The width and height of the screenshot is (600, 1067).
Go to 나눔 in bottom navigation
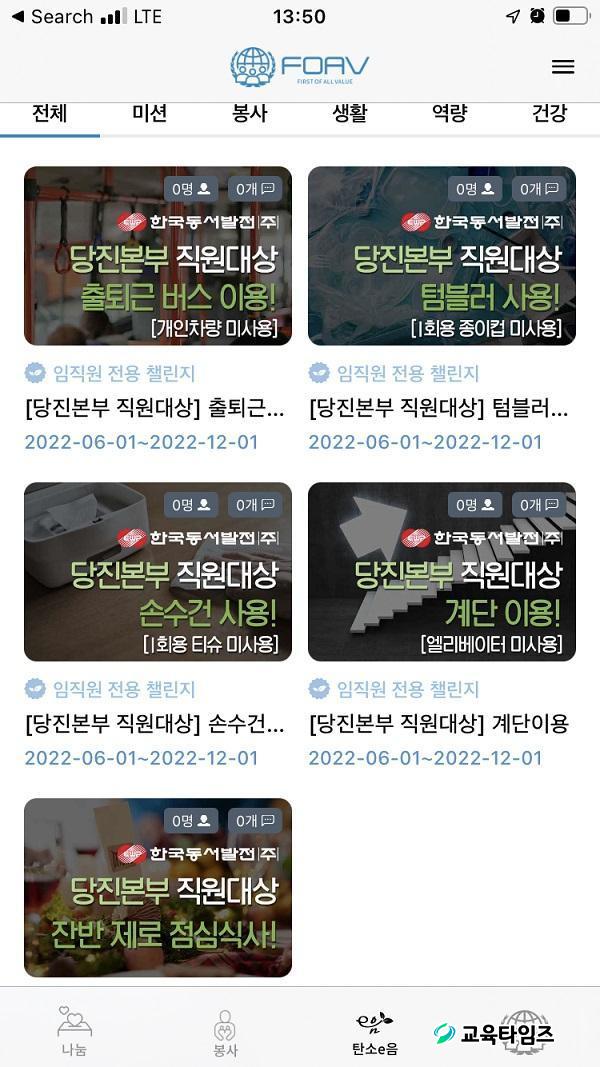point(74,1030)
